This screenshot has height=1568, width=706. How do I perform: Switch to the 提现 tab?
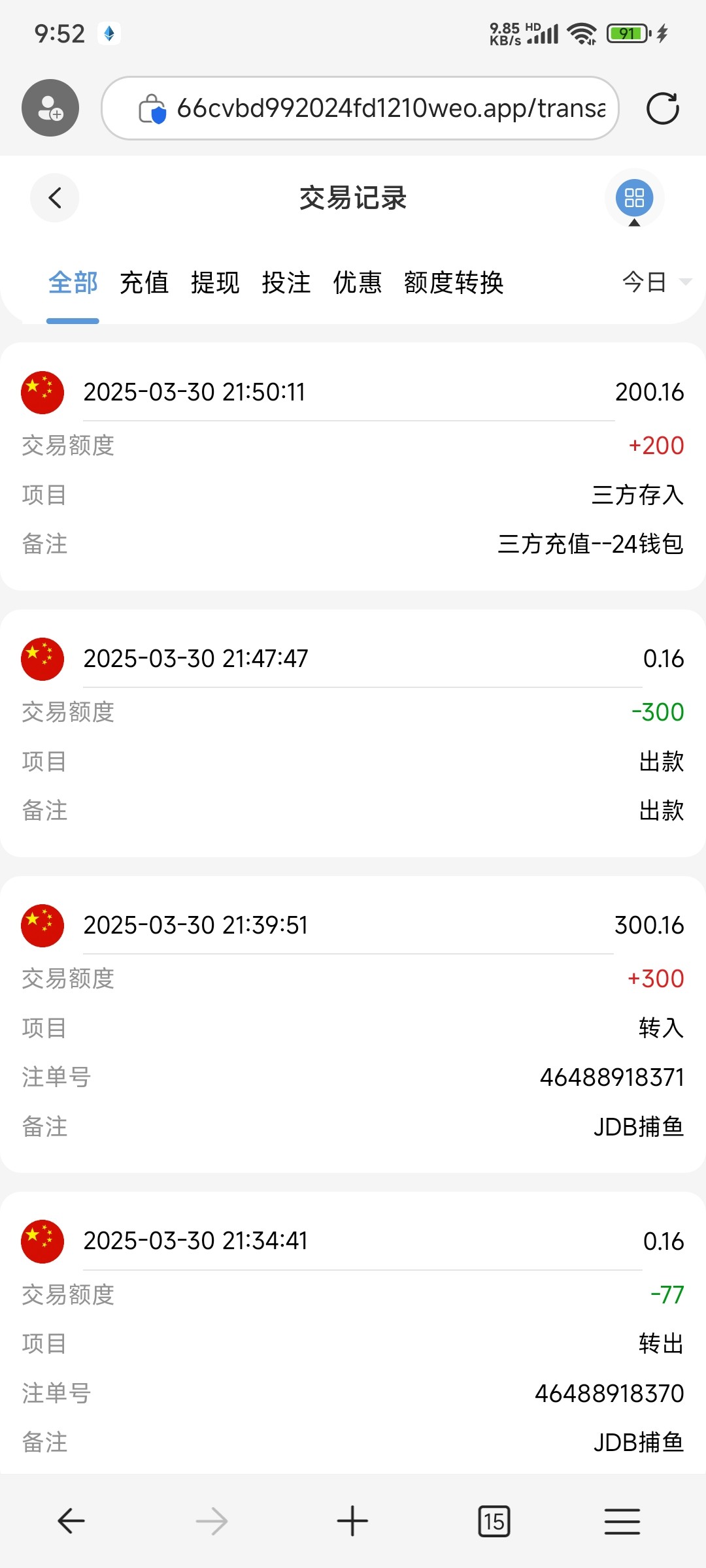[x=215, y=283]
